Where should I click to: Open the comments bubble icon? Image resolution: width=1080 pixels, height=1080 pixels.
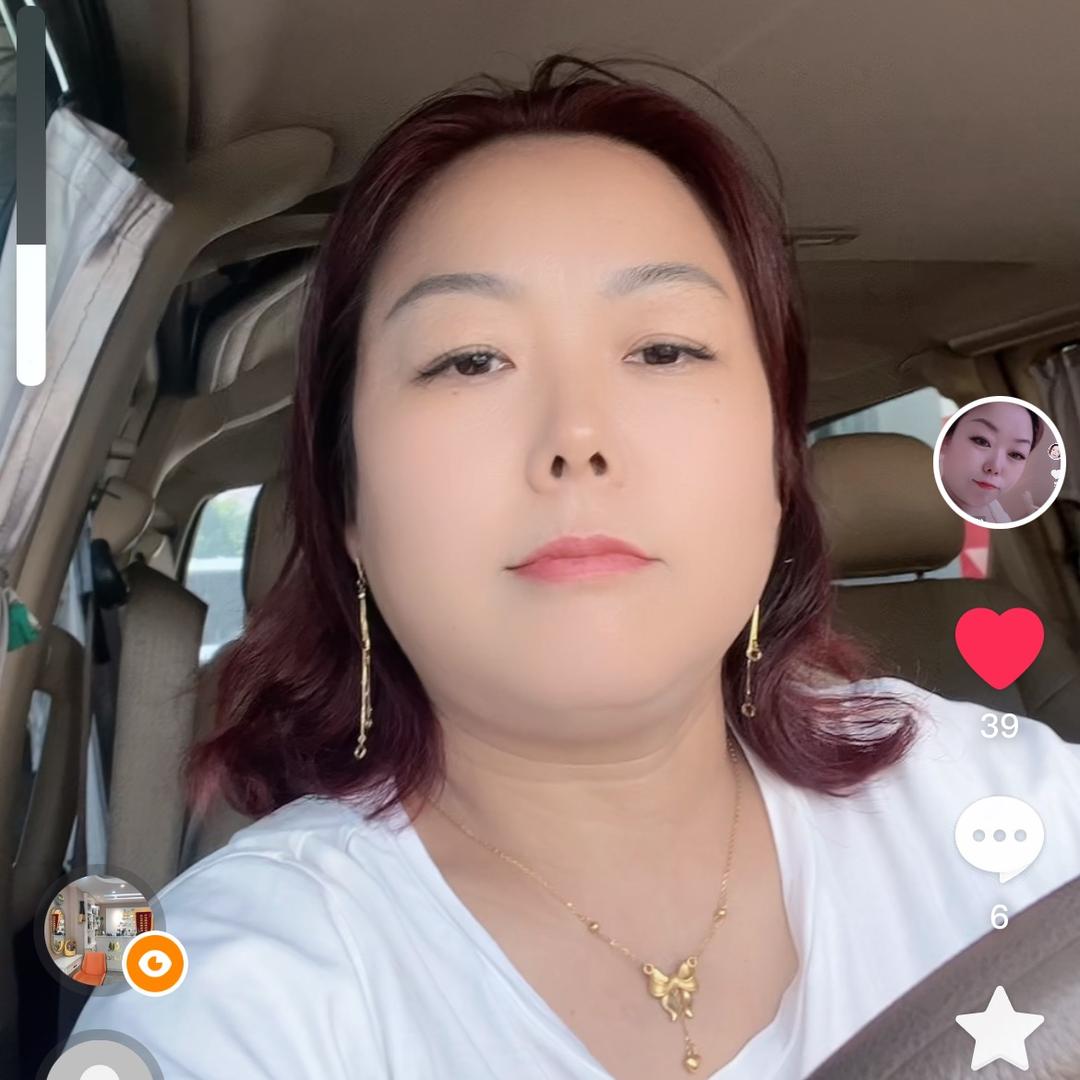click(999, 838)
